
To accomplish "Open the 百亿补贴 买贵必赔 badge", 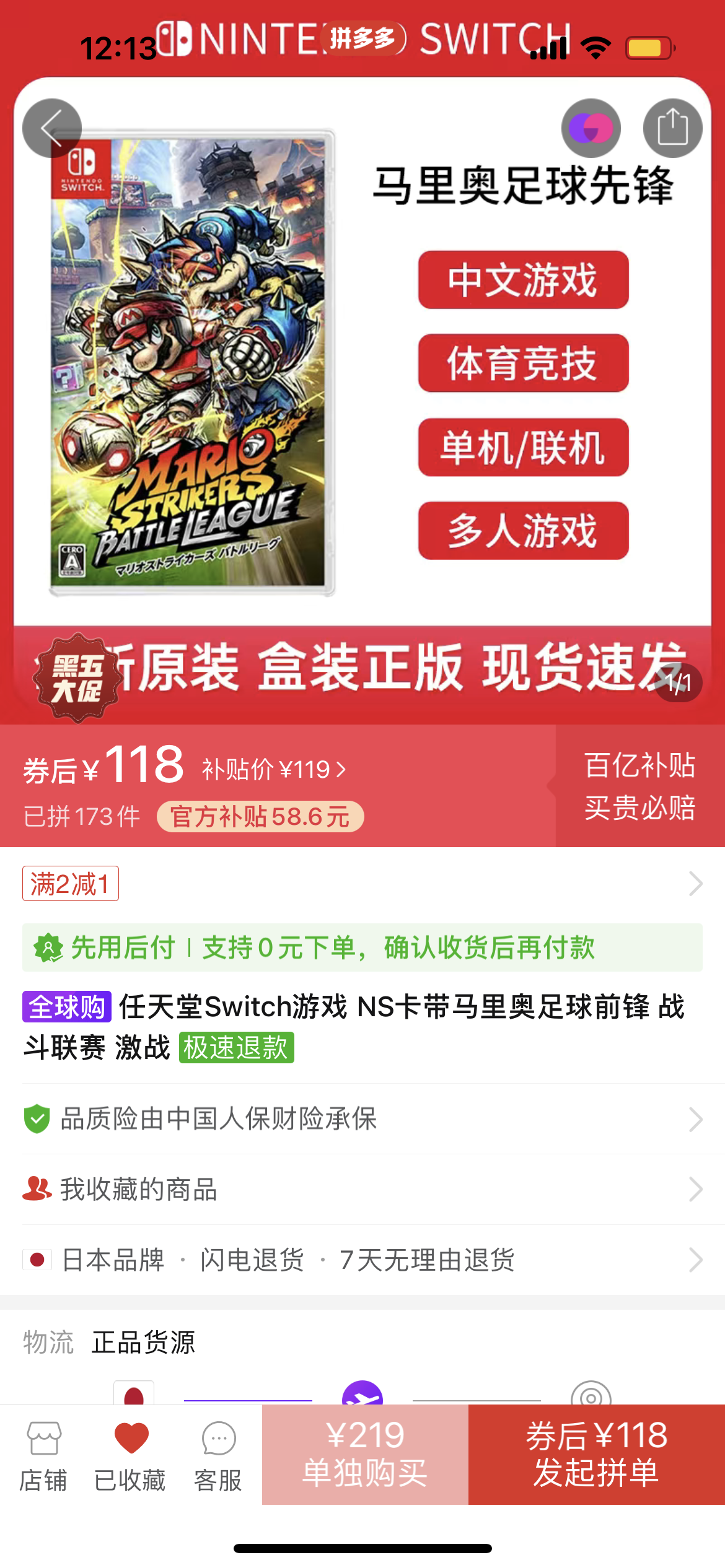I will click(640, 786).
